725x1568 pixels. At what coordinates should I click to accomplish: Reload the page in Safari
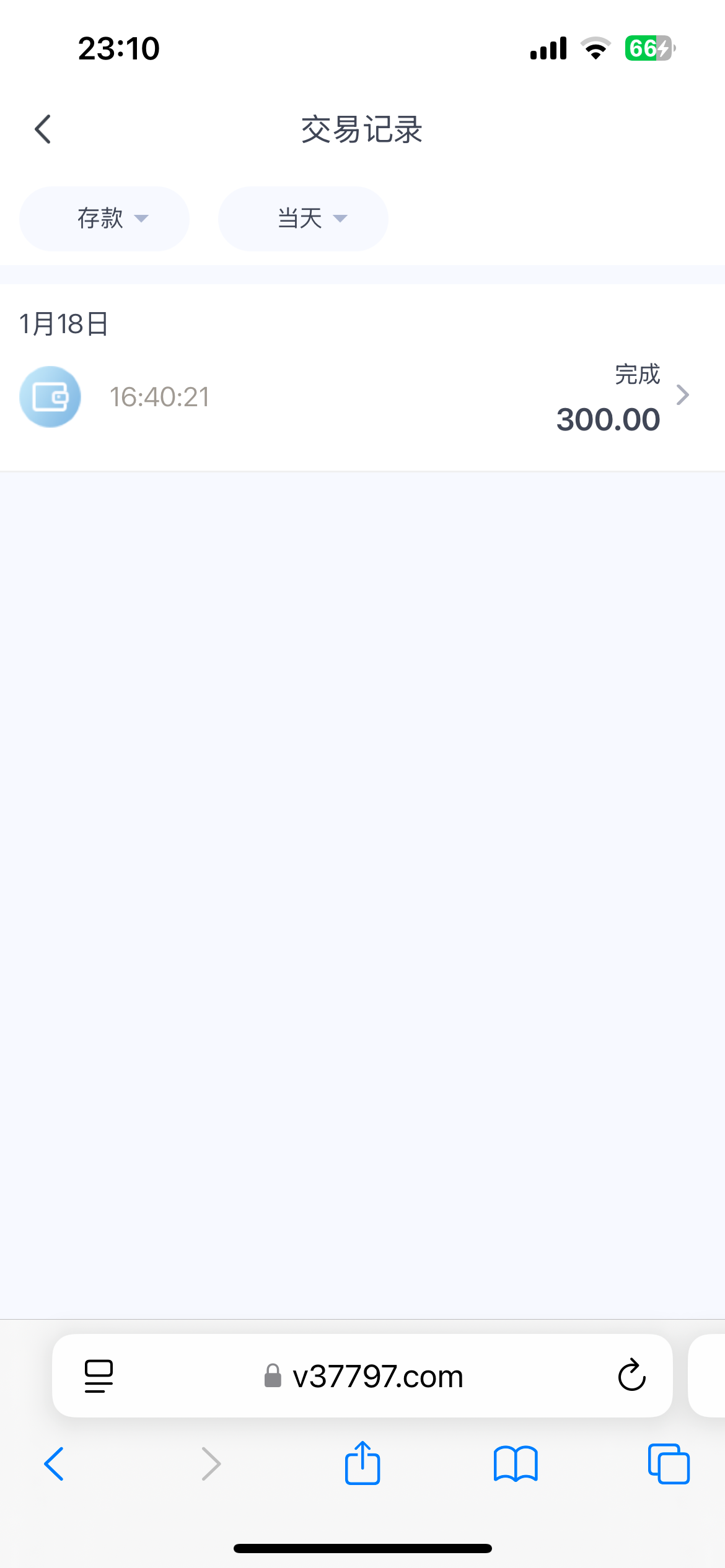click(631, 1376)
